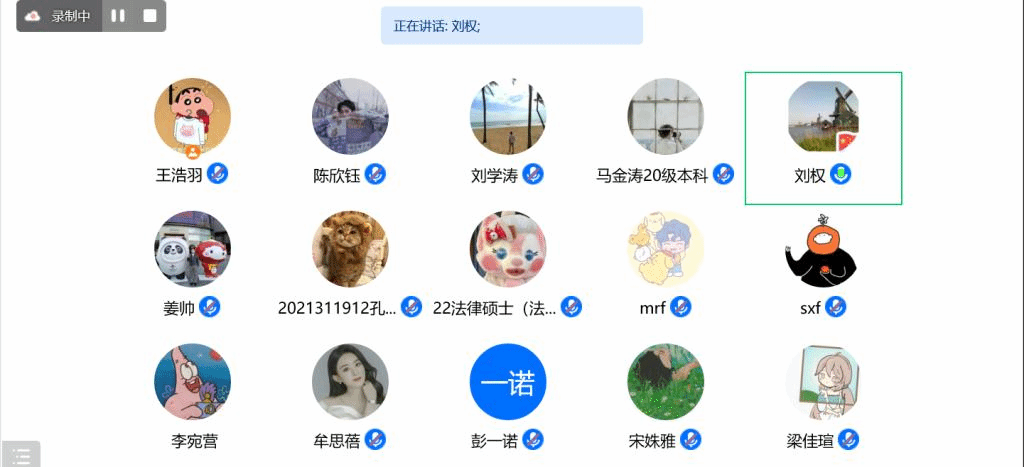Tap 刘学涛's avatar tile
1024x467 pixels.
point(508,117)
